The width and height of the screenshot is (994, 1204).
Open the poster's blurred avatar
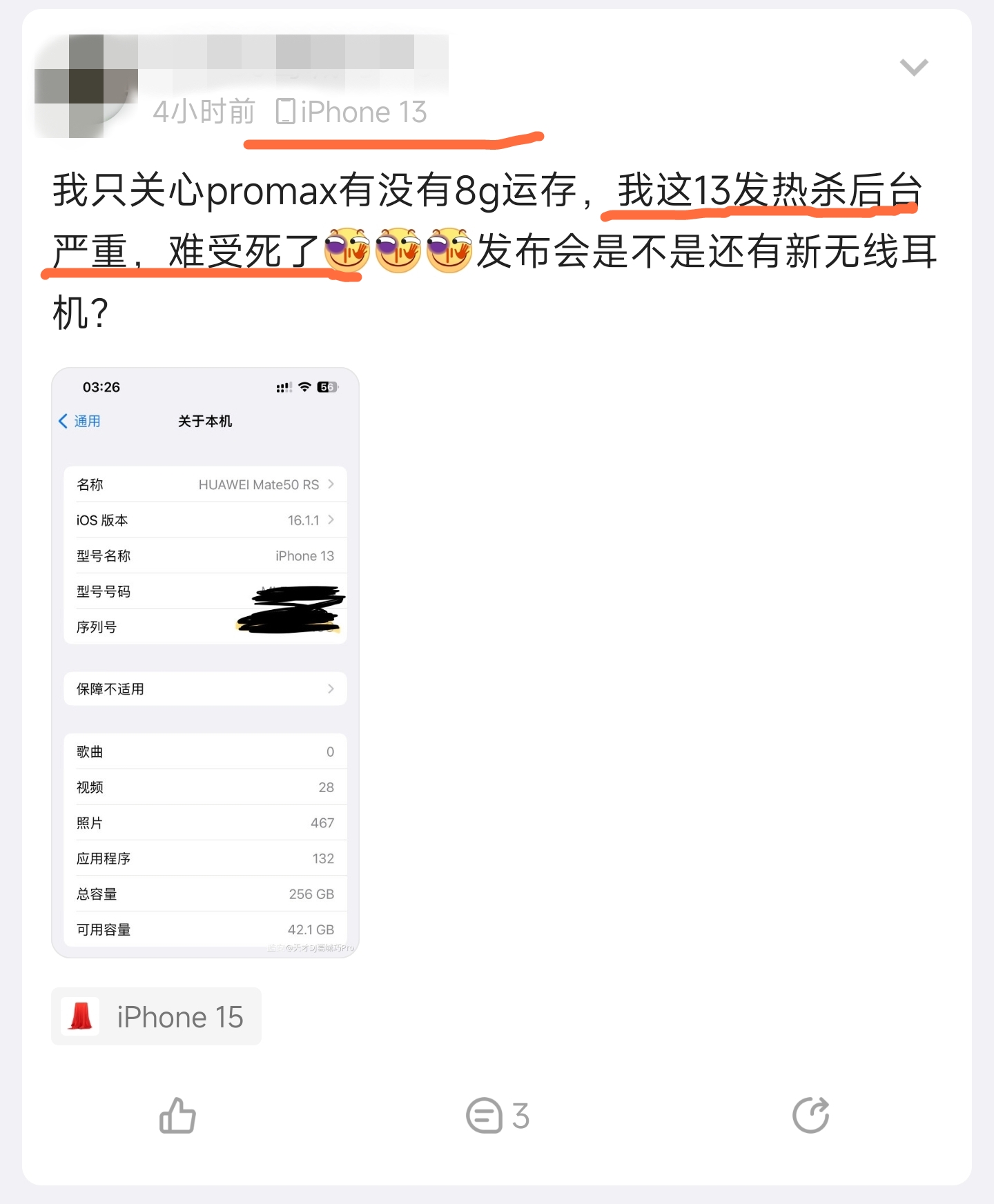84,86
